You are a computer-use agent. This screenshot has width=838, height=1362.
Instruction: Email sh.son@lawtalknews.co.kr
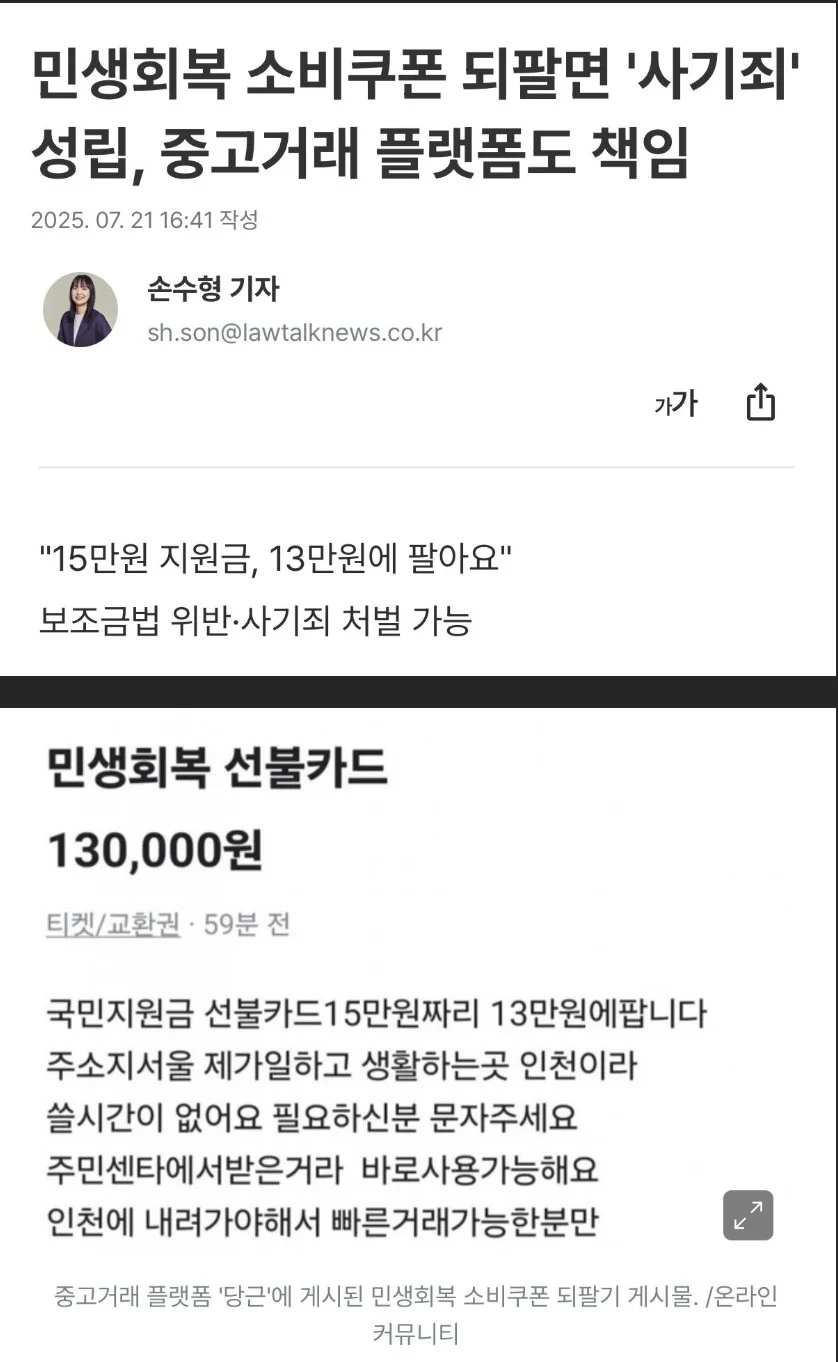(x=294, y=333)
